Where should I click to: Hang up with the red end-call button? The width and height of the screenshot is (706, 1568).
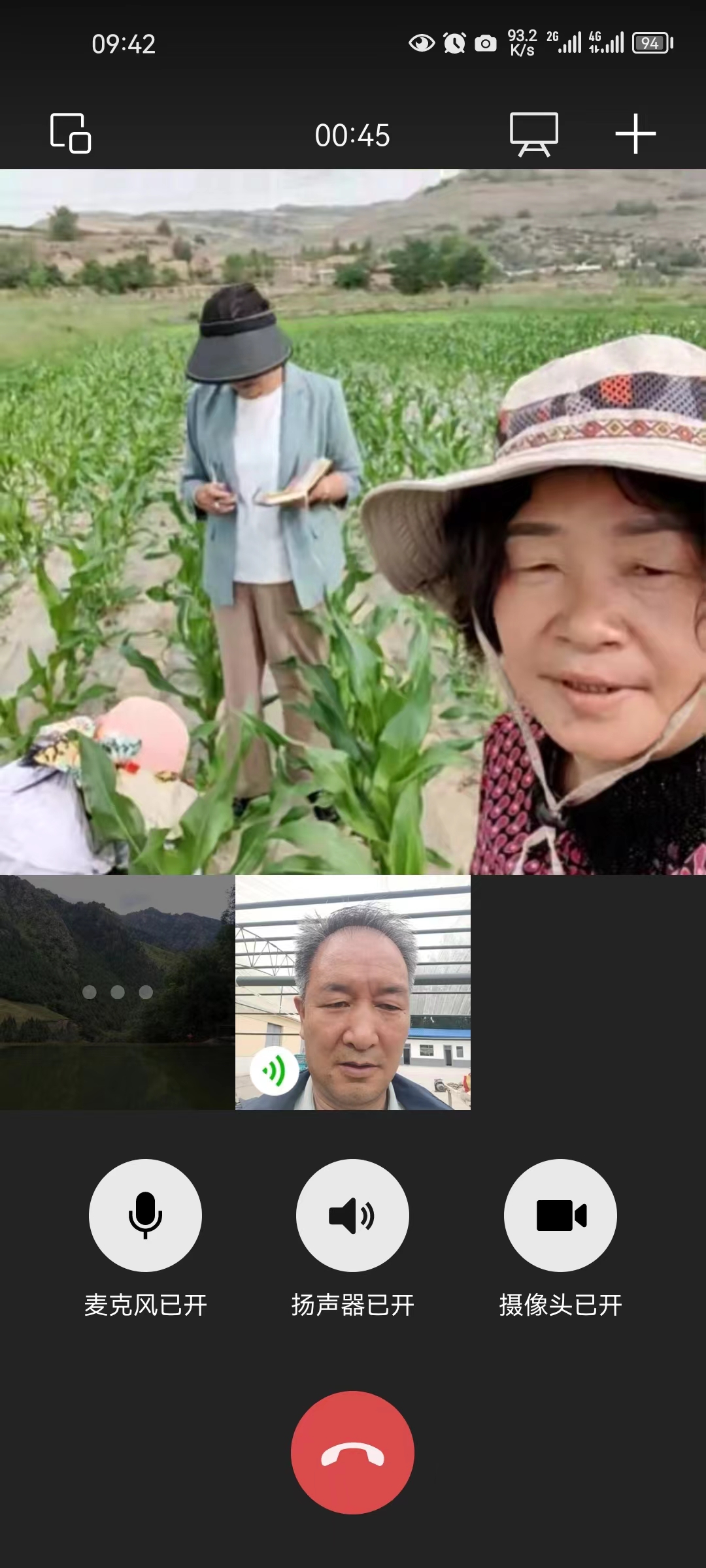tap(352, 1453)
